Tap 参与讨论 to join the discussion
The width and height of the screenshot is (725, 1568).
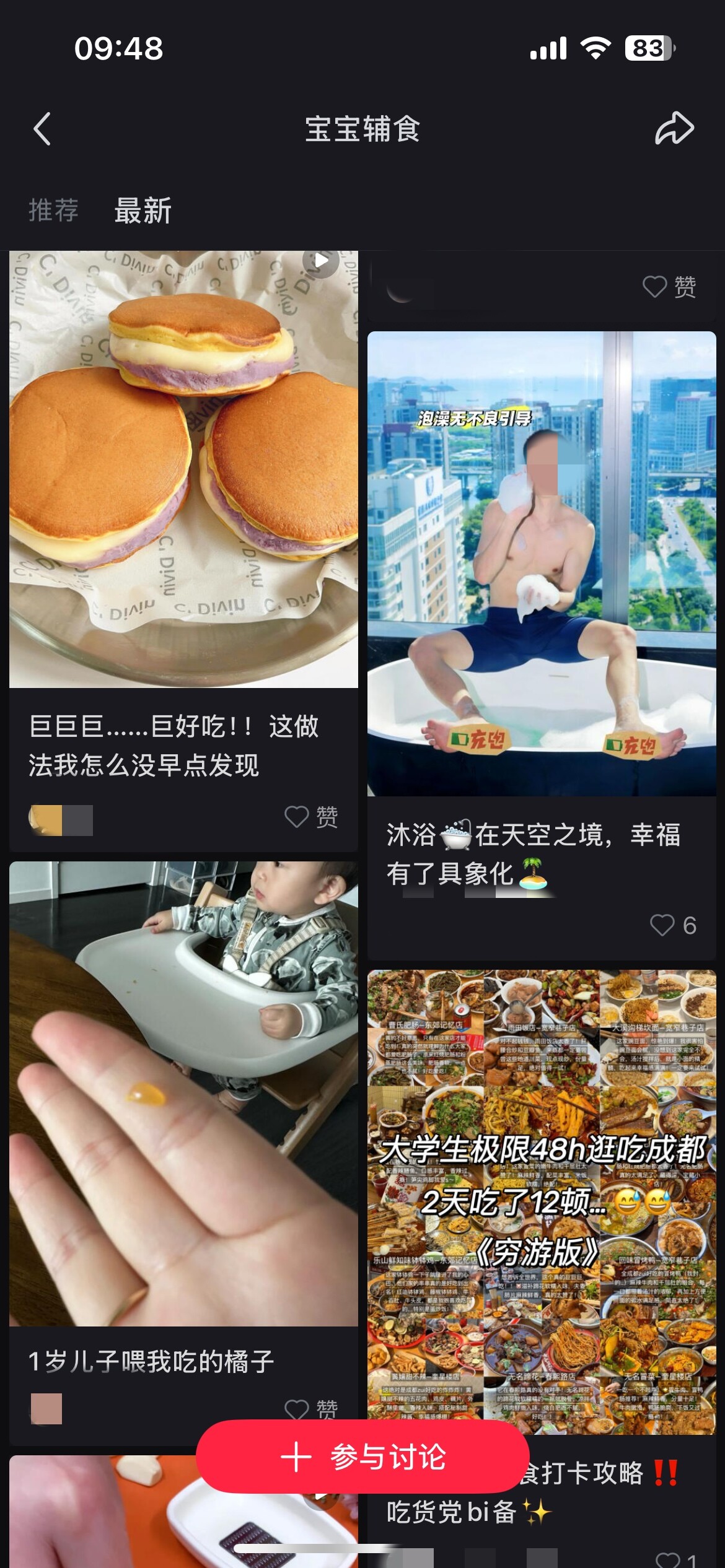[x=362, y=1457]
